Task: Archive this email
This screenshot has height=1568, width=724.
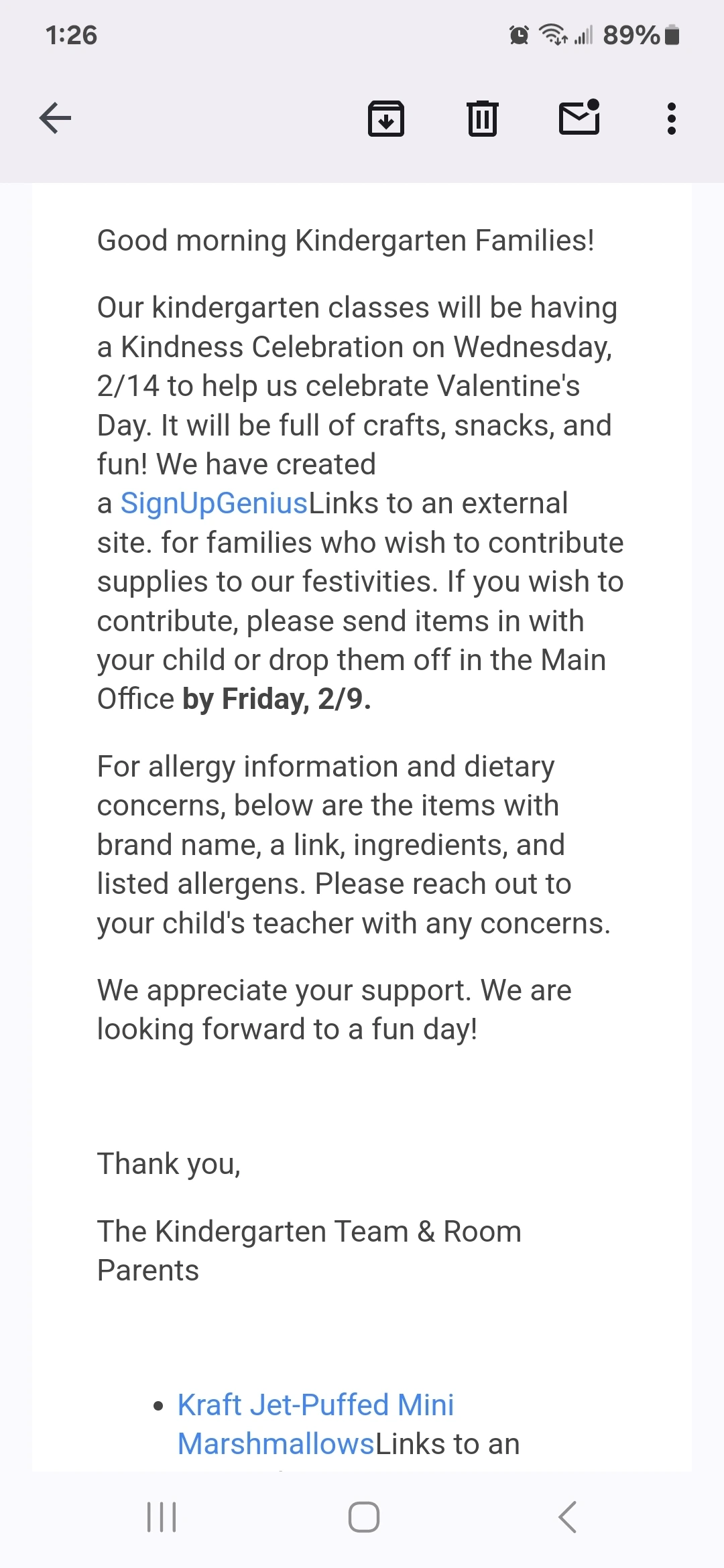Action: tap(386, 119)
